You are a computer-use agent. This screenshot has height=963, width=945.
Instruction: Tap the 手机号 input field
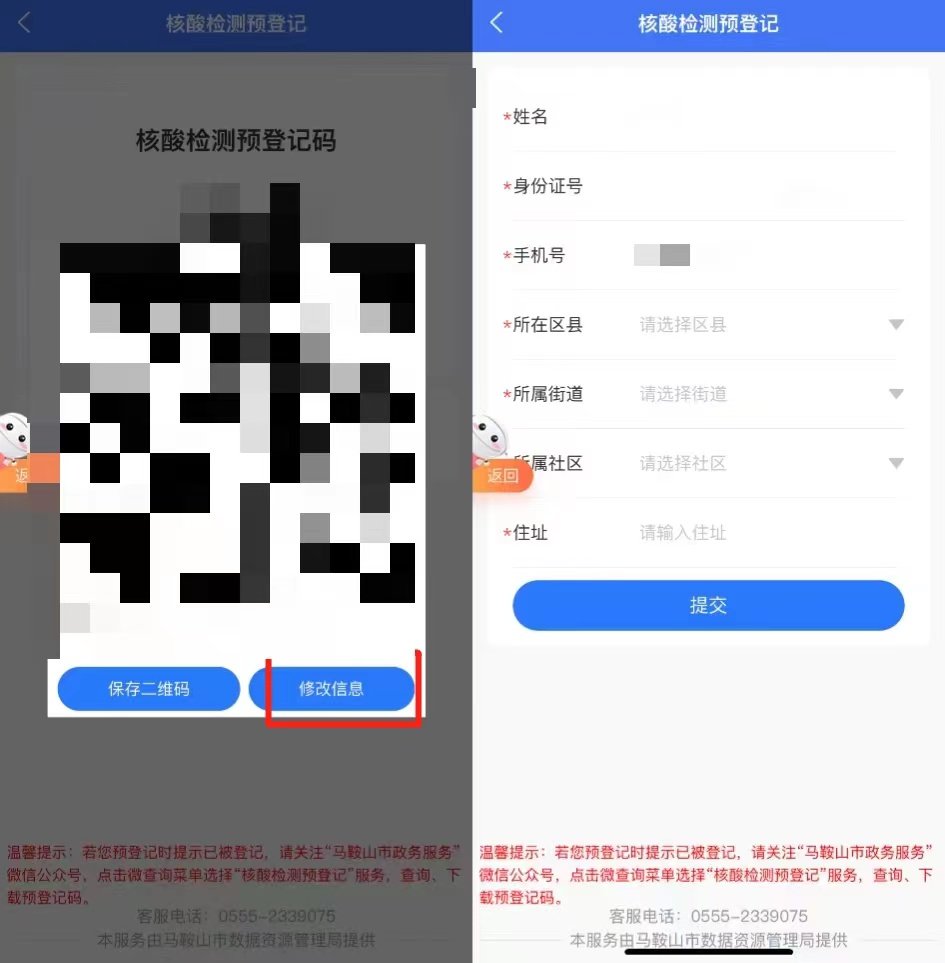[760, 255]
